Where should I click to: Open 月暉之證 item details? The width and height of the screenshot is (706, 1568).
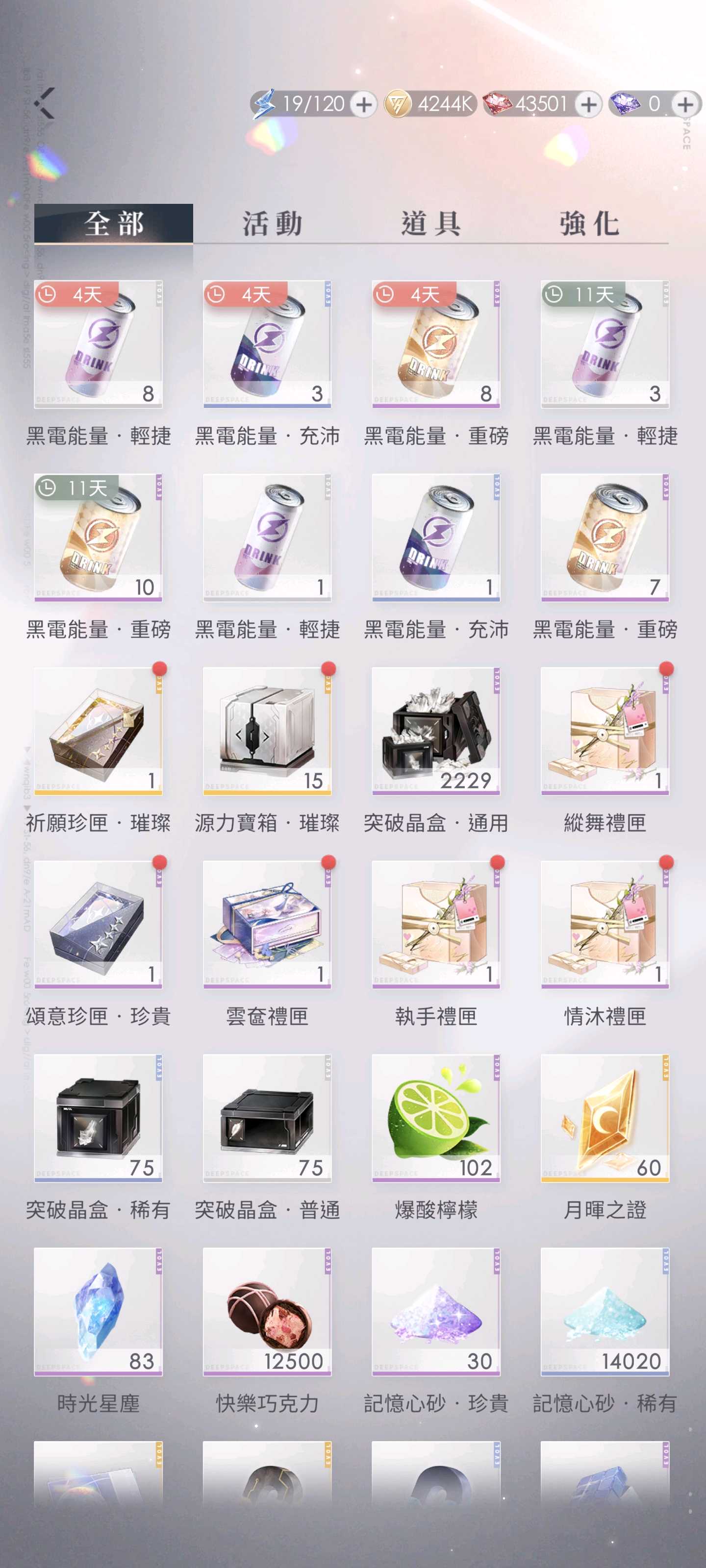605,1118
